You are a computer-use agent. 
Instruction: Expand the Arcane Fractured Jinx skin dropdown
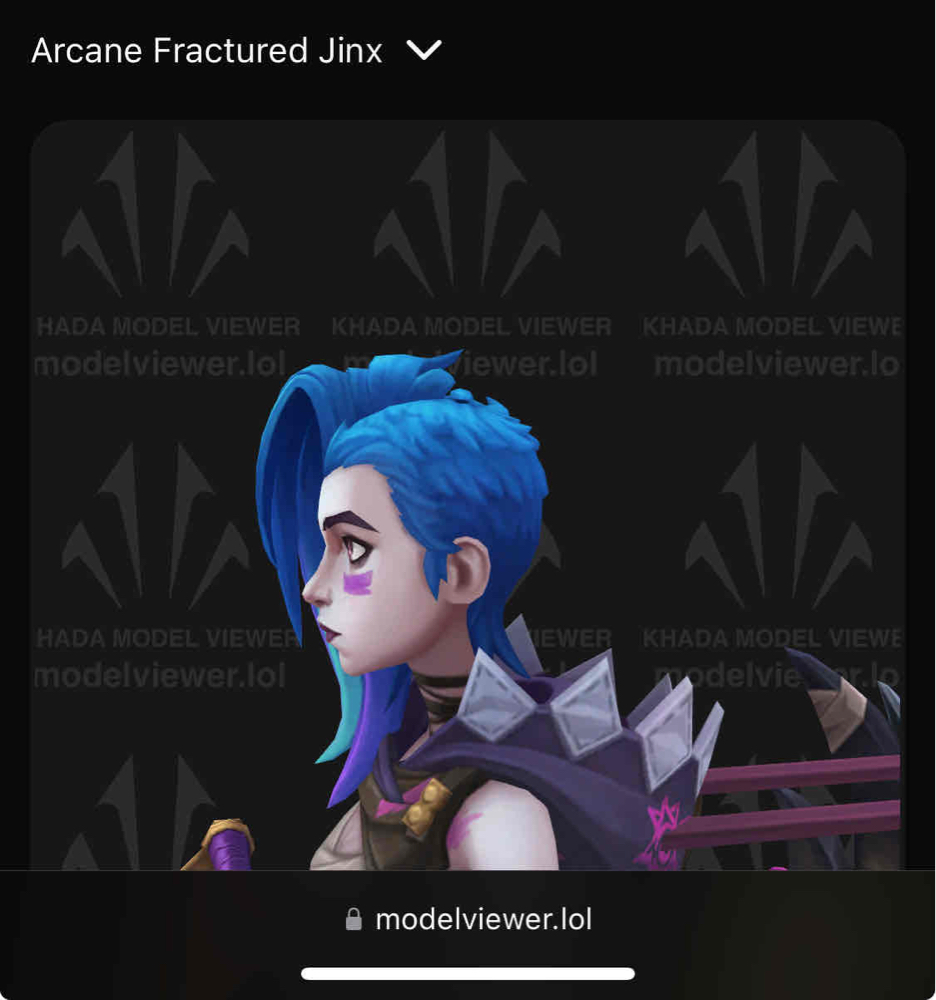coord(424,50)
